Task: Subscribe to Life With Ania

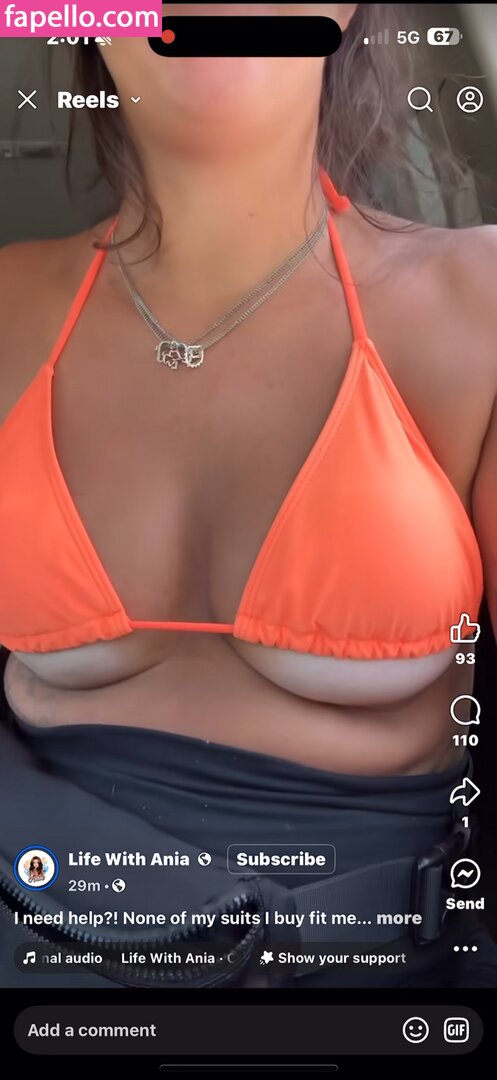Action: click(x=281, y=859)
